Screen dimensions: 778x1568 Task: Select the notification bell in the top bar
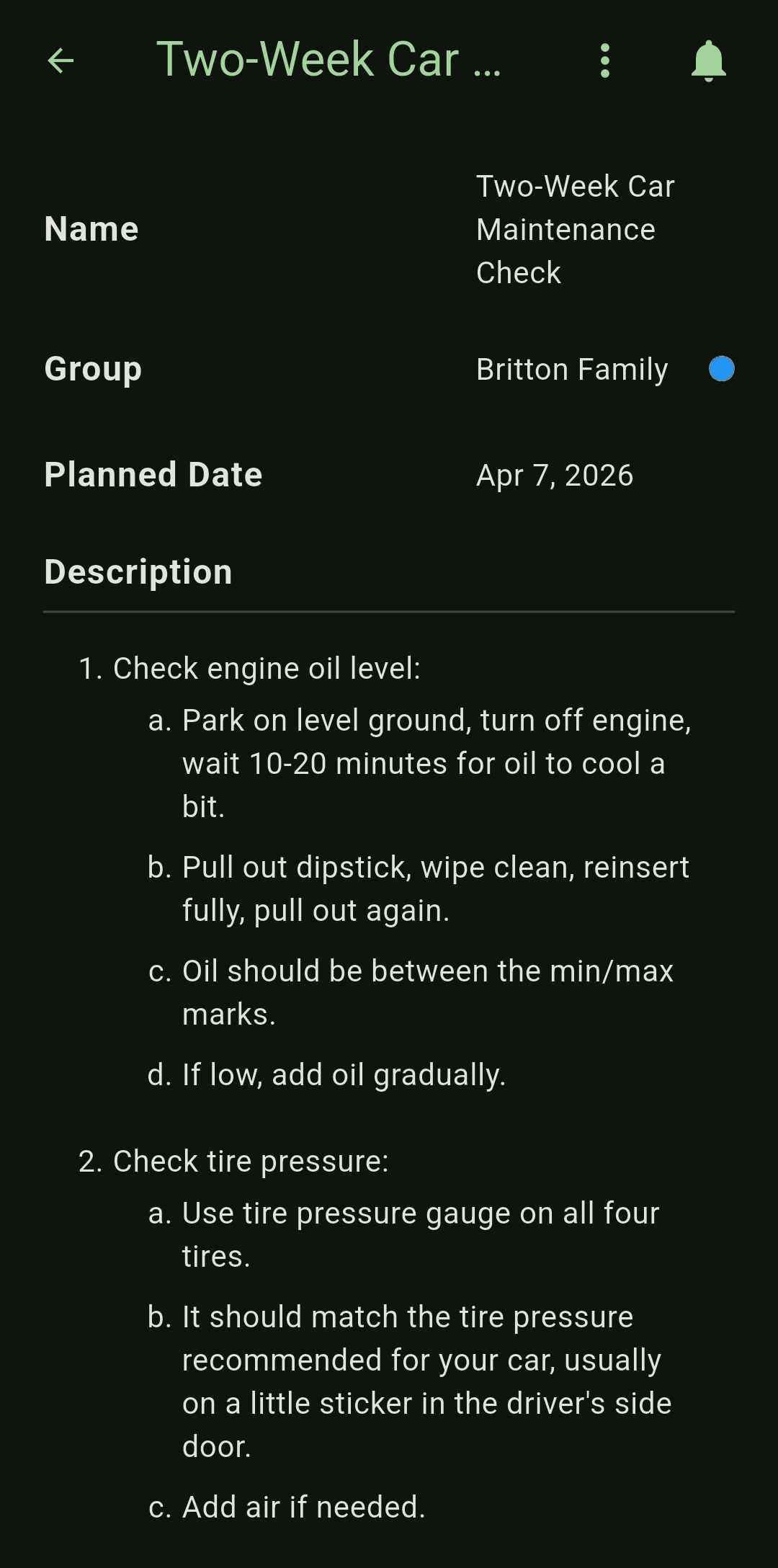(709, 61)
